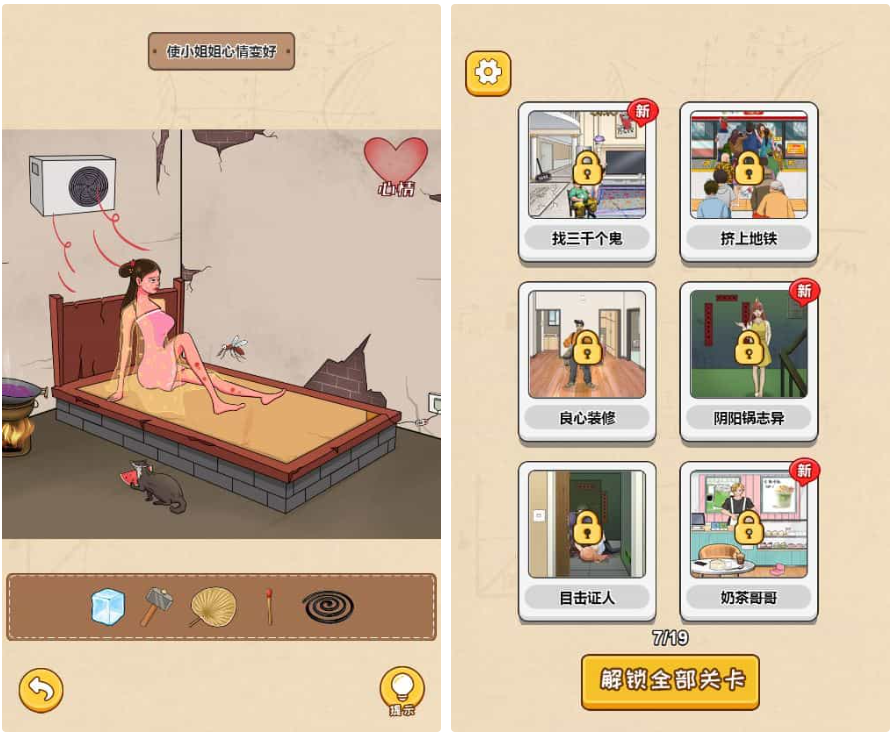896x736 pixels.
Task: Tap the 解锁全部关卡 unlock all button
Action: (x=670, y=682)
